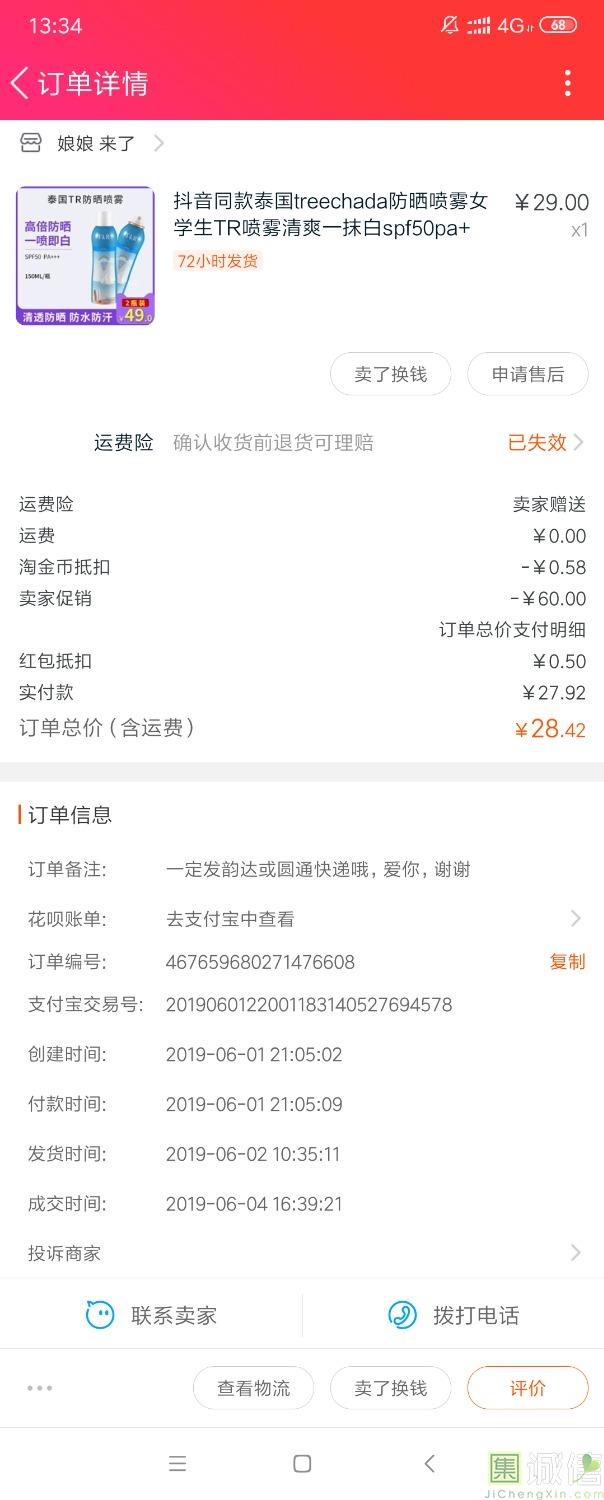This screenshot has height=1500, width=604.
Task: Tap 卖了换钱 under the product
Action: (390, 374)
